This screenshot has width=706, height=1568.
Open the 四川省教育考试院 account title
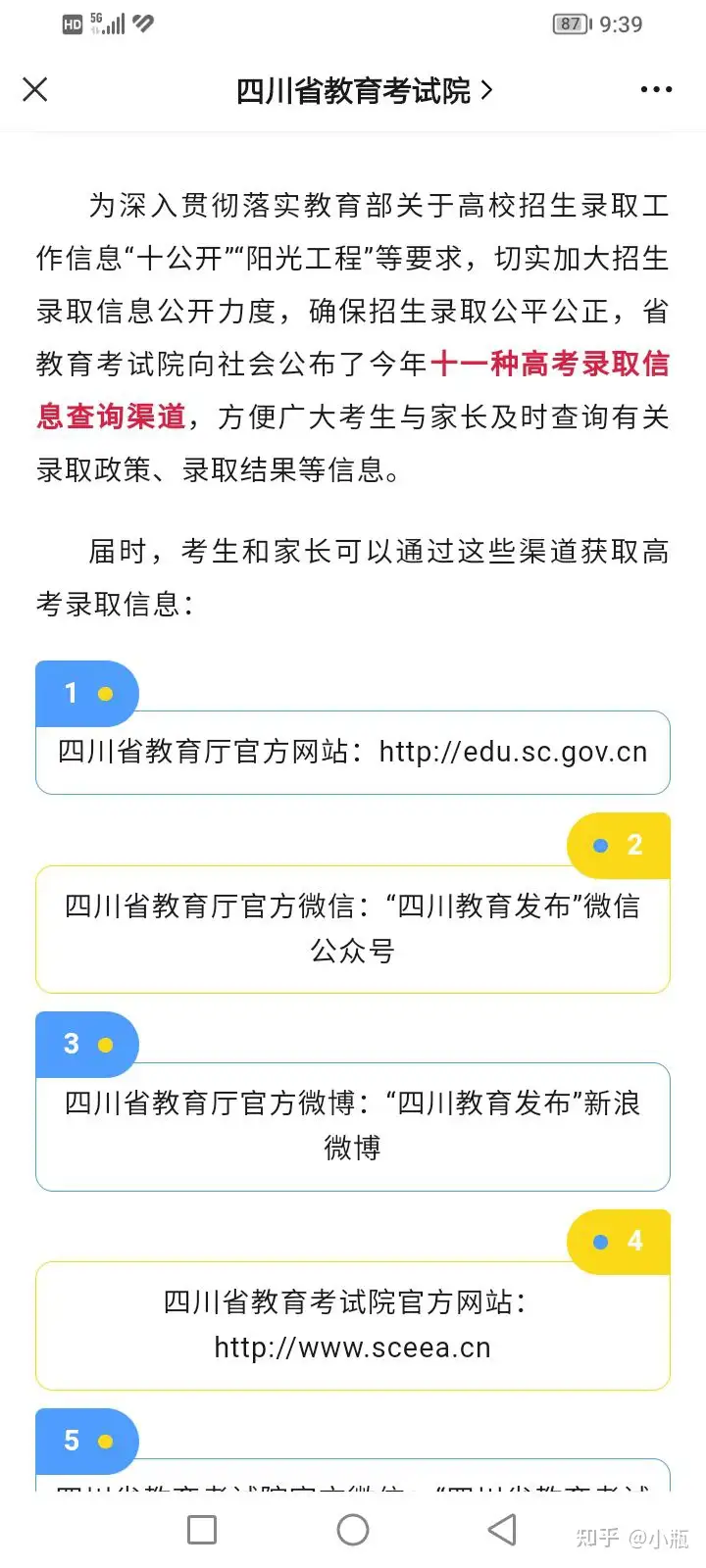[x=364, y=90]
